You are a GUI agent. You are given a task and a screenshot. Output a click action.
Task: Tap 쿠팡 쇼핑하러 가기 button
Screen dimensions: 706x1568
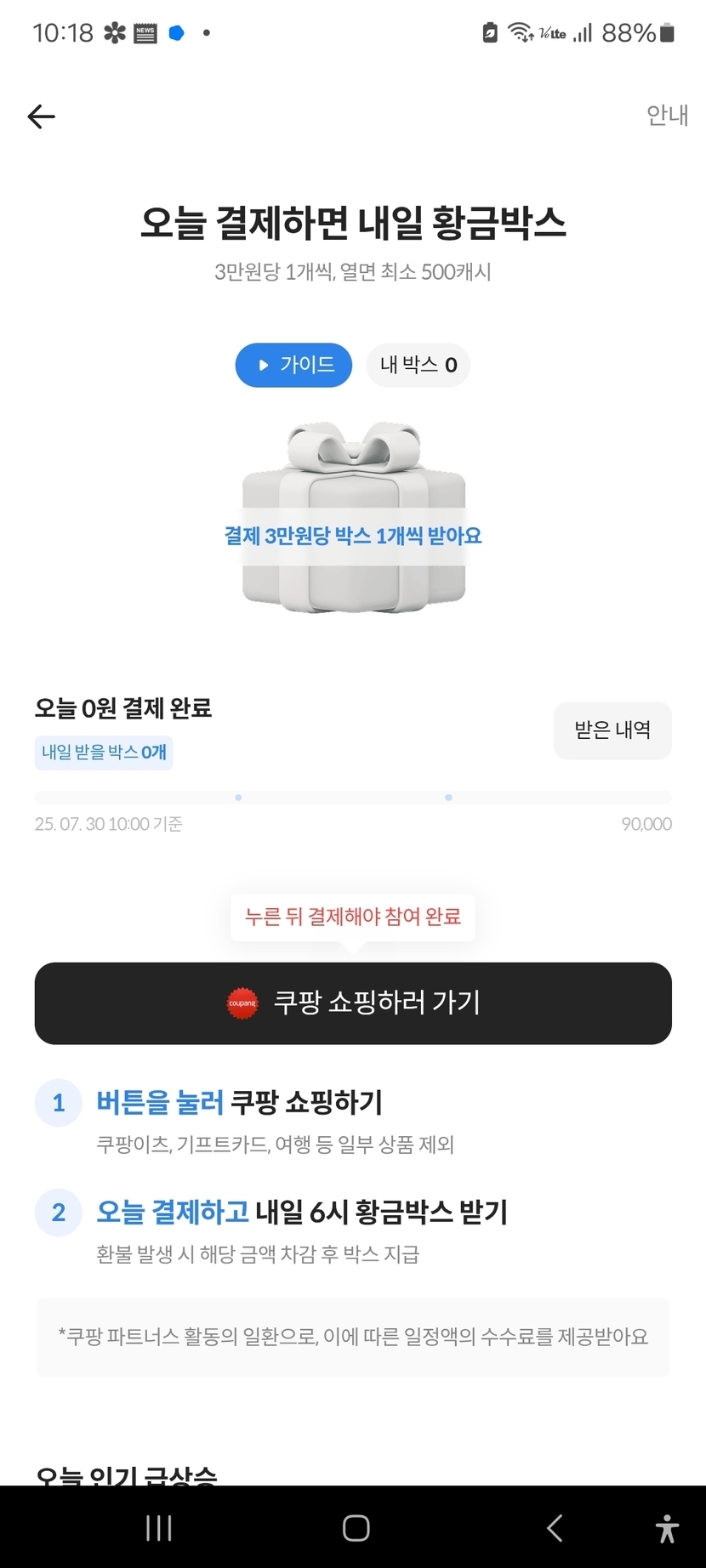pos(353,1003)
